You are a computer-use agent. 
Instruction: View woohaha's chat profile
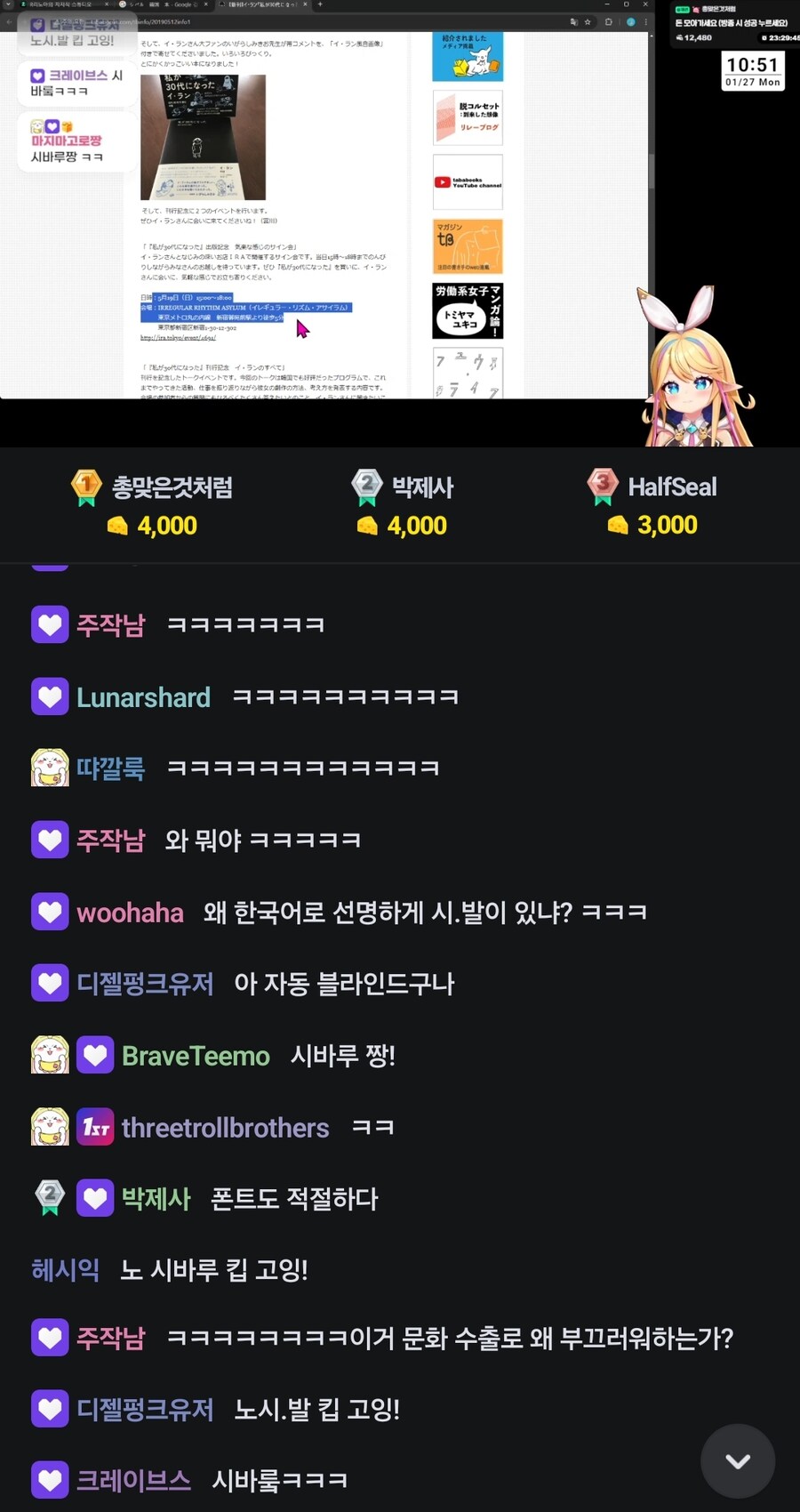pyautogui.click(x=130, y=913)
